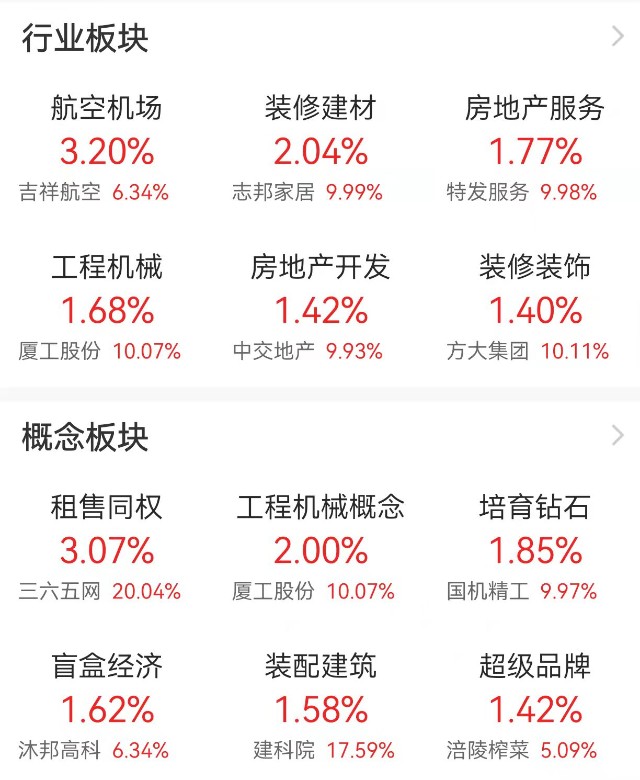View the 房地产服务 sector
Image resolution: width=640 pixels, height=780 pixels.
[534, 150]
